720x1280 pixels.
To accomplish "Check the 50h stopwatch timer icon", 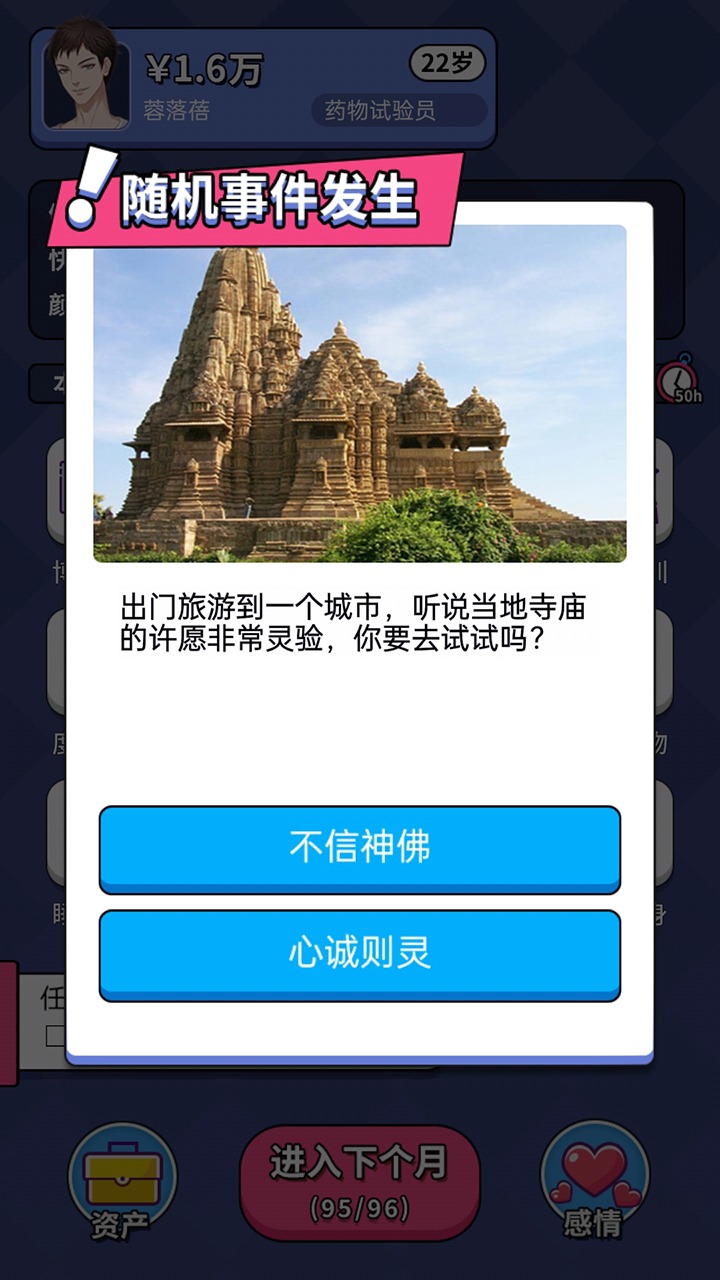I will point(681,385).
